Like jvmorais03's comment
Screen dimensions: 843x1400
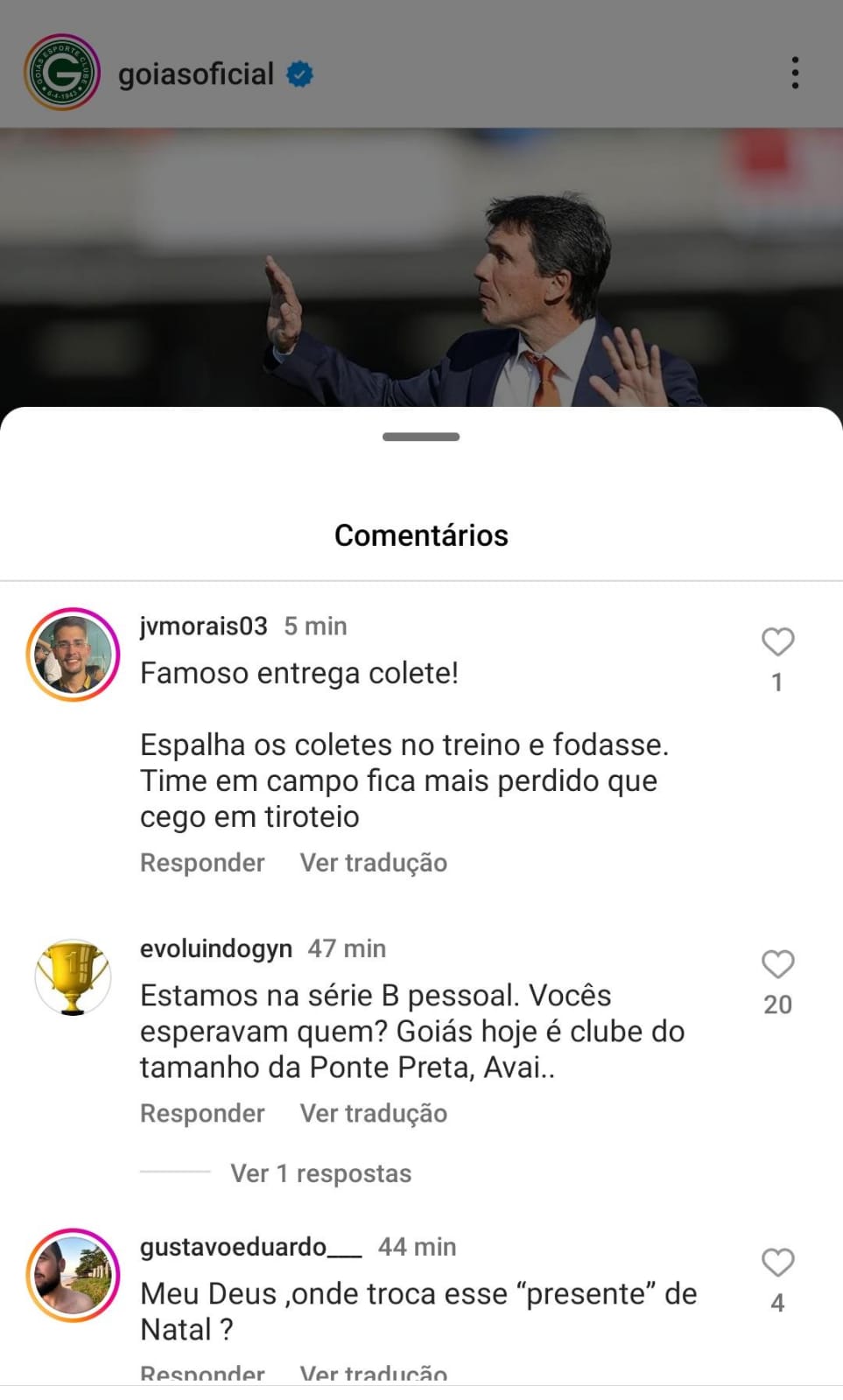click(777, 642)
